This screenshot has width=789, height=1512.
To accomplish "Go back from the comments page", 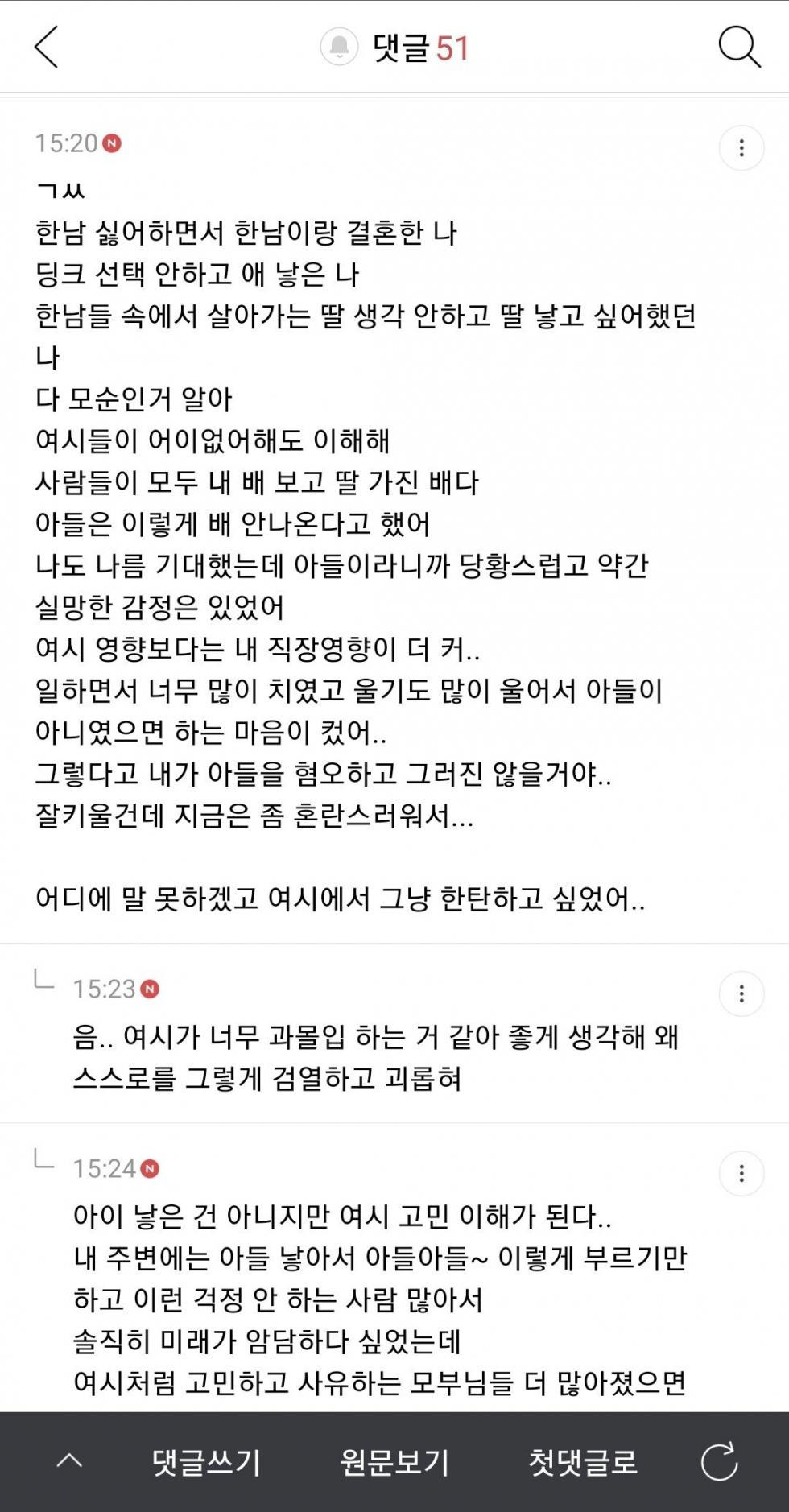I will click(x=47, y=47).
